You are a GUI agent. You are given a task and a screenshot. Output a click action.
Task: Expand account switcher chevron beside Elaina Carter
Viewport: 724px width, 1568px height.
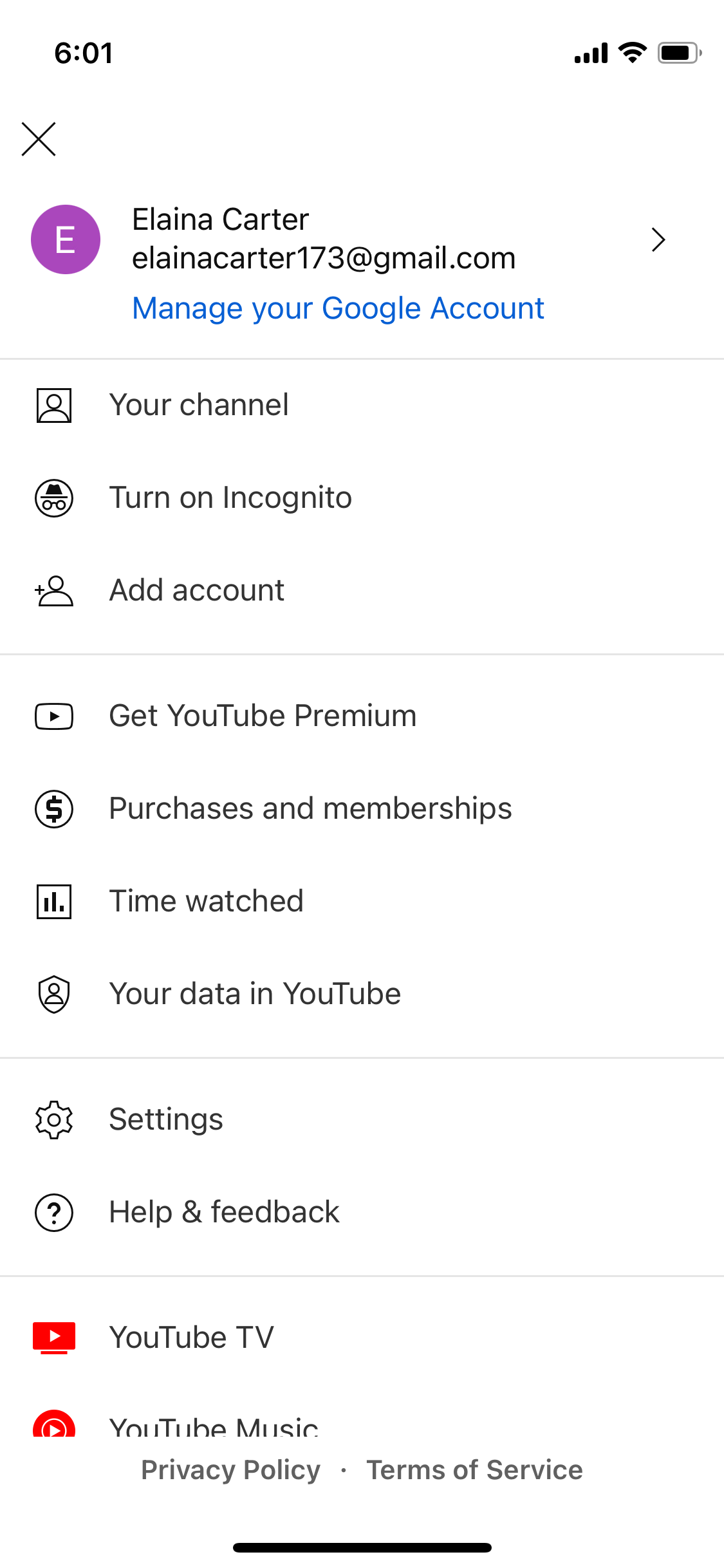pos(658,239)
